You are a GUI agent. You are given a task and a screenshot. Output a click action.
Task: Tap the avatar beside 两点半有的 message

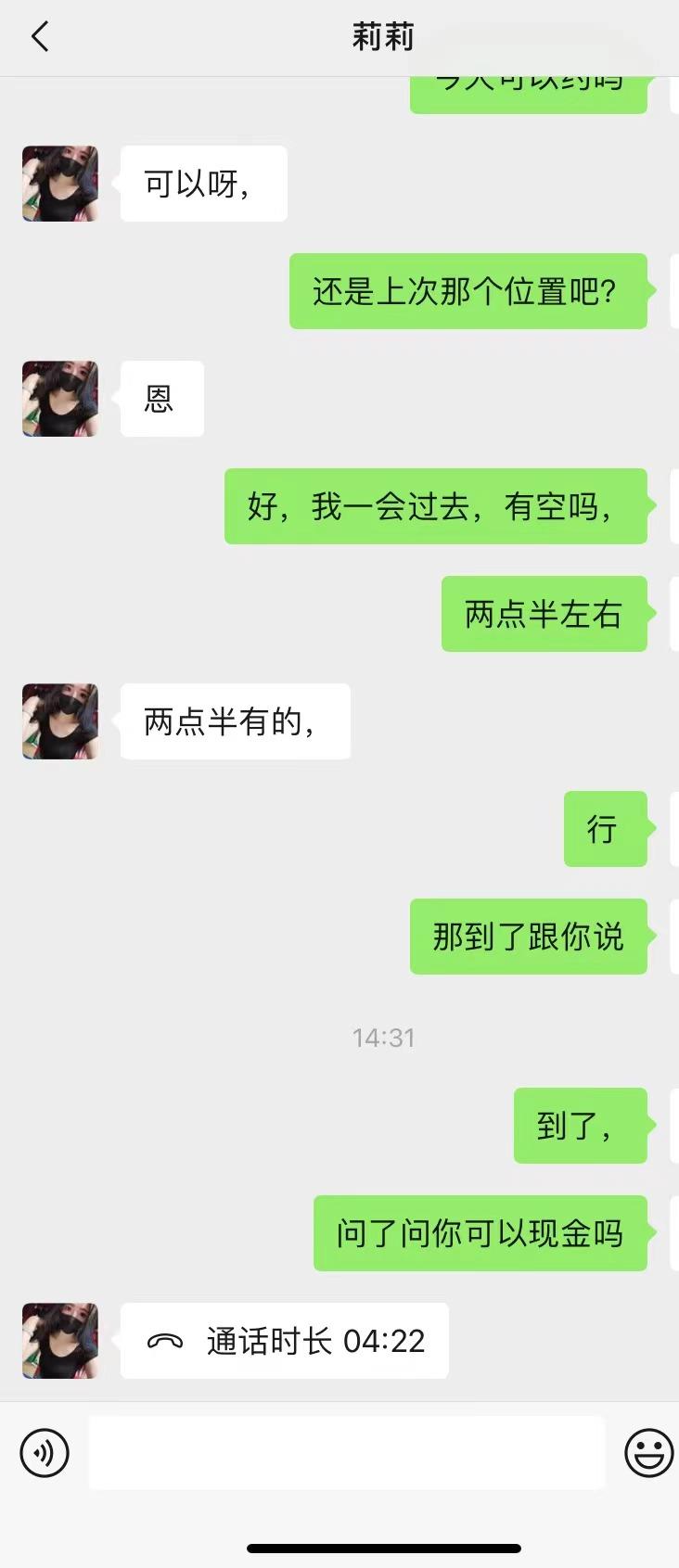click(58, 720)
